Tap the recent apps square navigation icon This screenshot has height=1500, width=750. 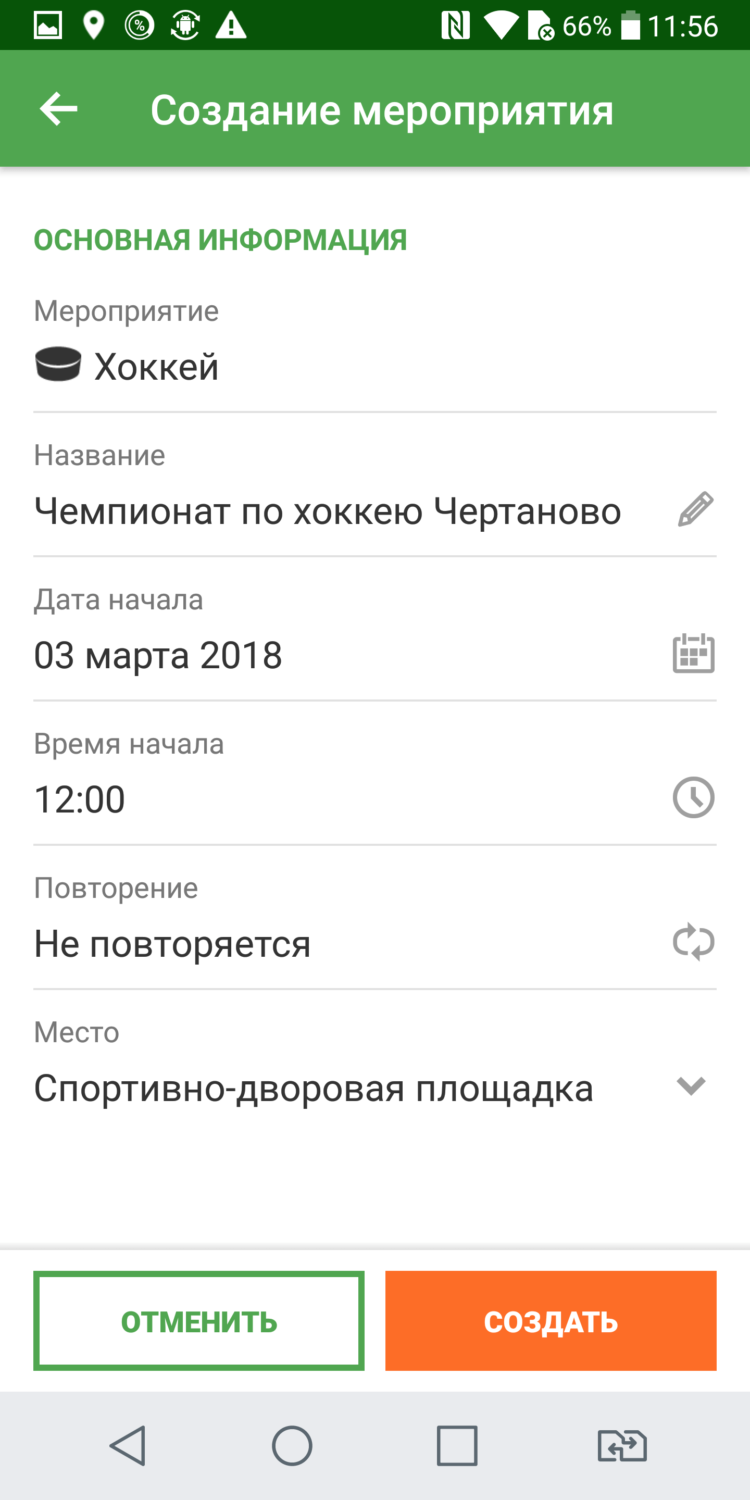tap(457, 1445)
